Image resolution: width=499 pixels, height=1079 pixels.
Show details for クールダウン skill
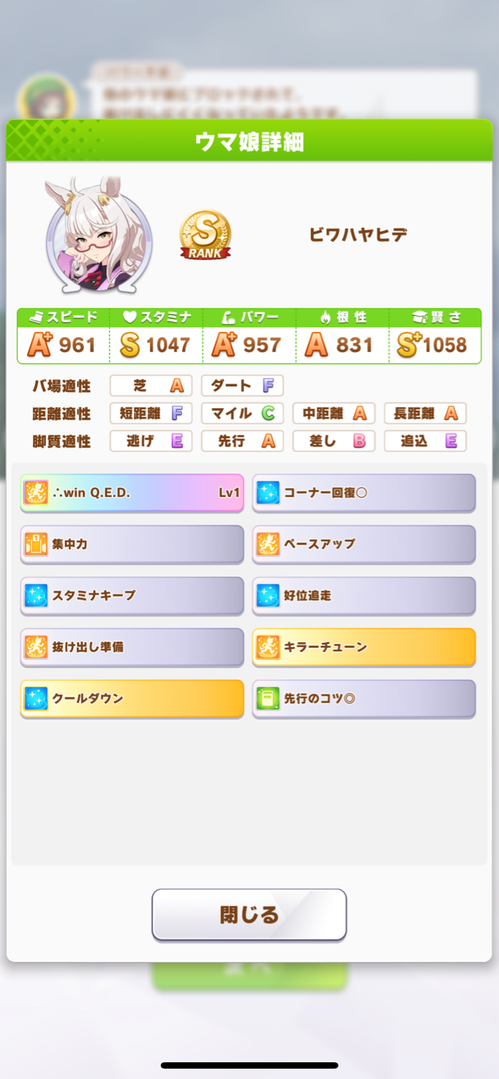132,698
